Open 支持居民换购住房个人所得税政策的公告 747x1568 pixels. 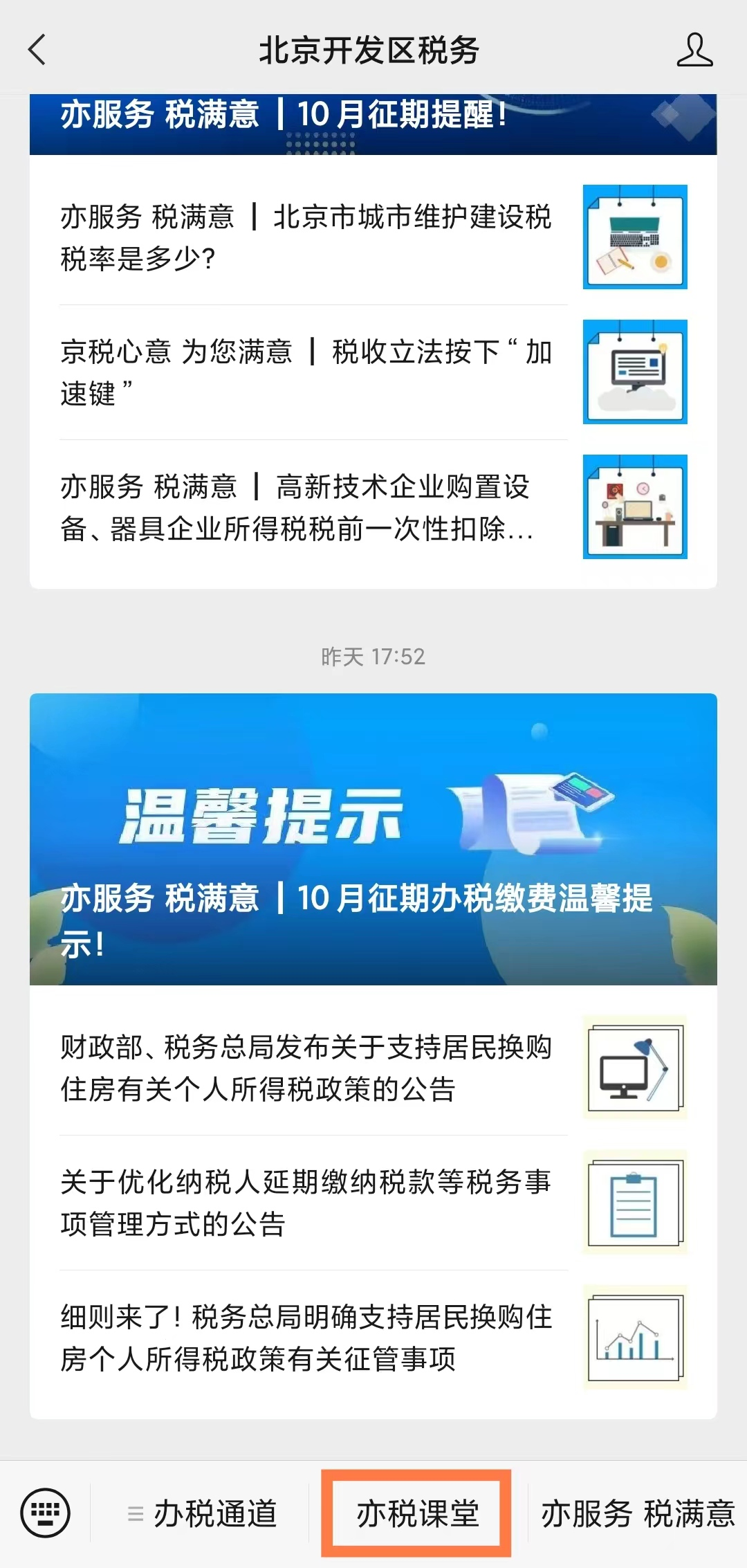point(373,1068)
